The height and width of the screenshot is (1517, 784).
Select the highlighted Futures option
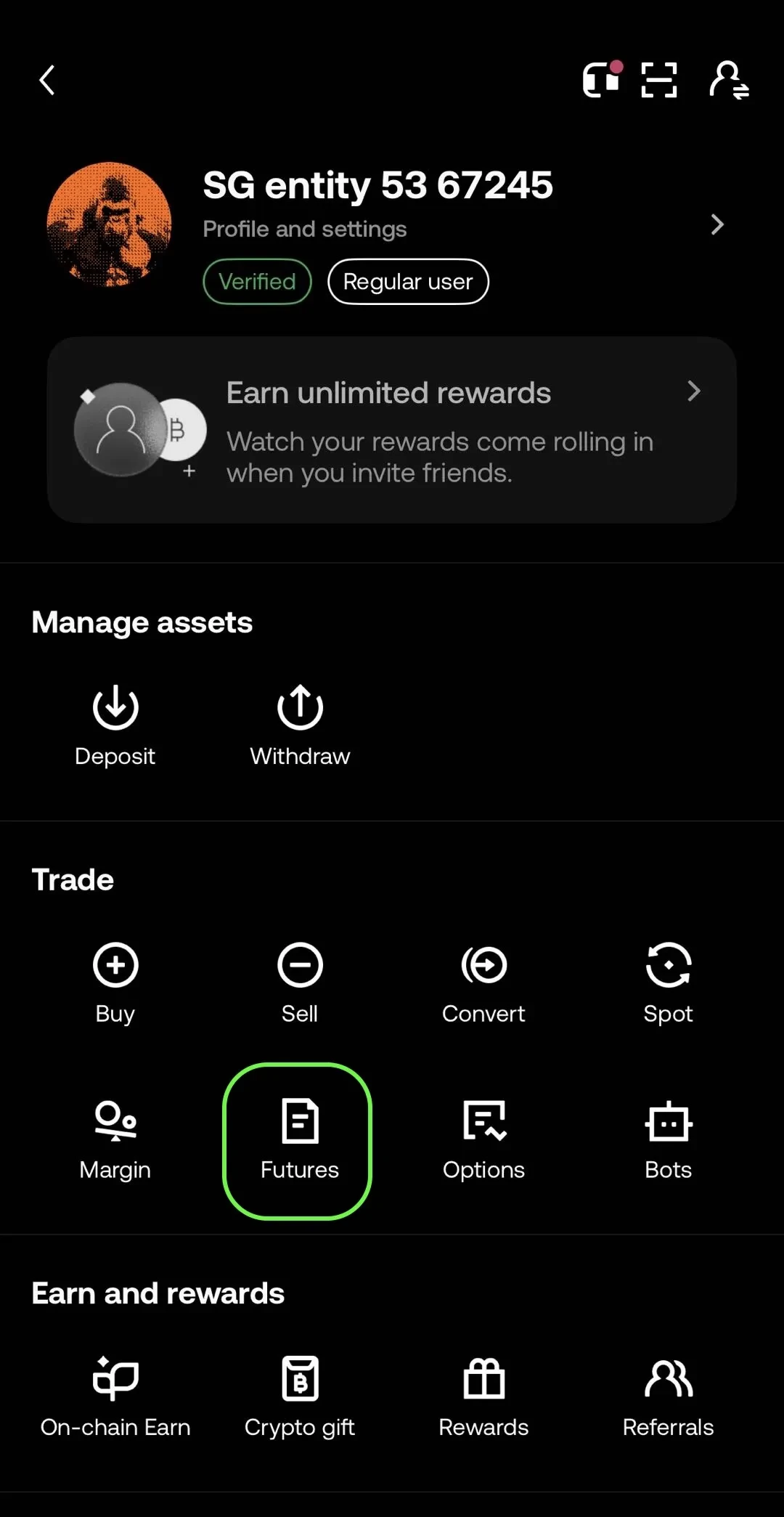pyautogui.click(x=298, y=1141)
